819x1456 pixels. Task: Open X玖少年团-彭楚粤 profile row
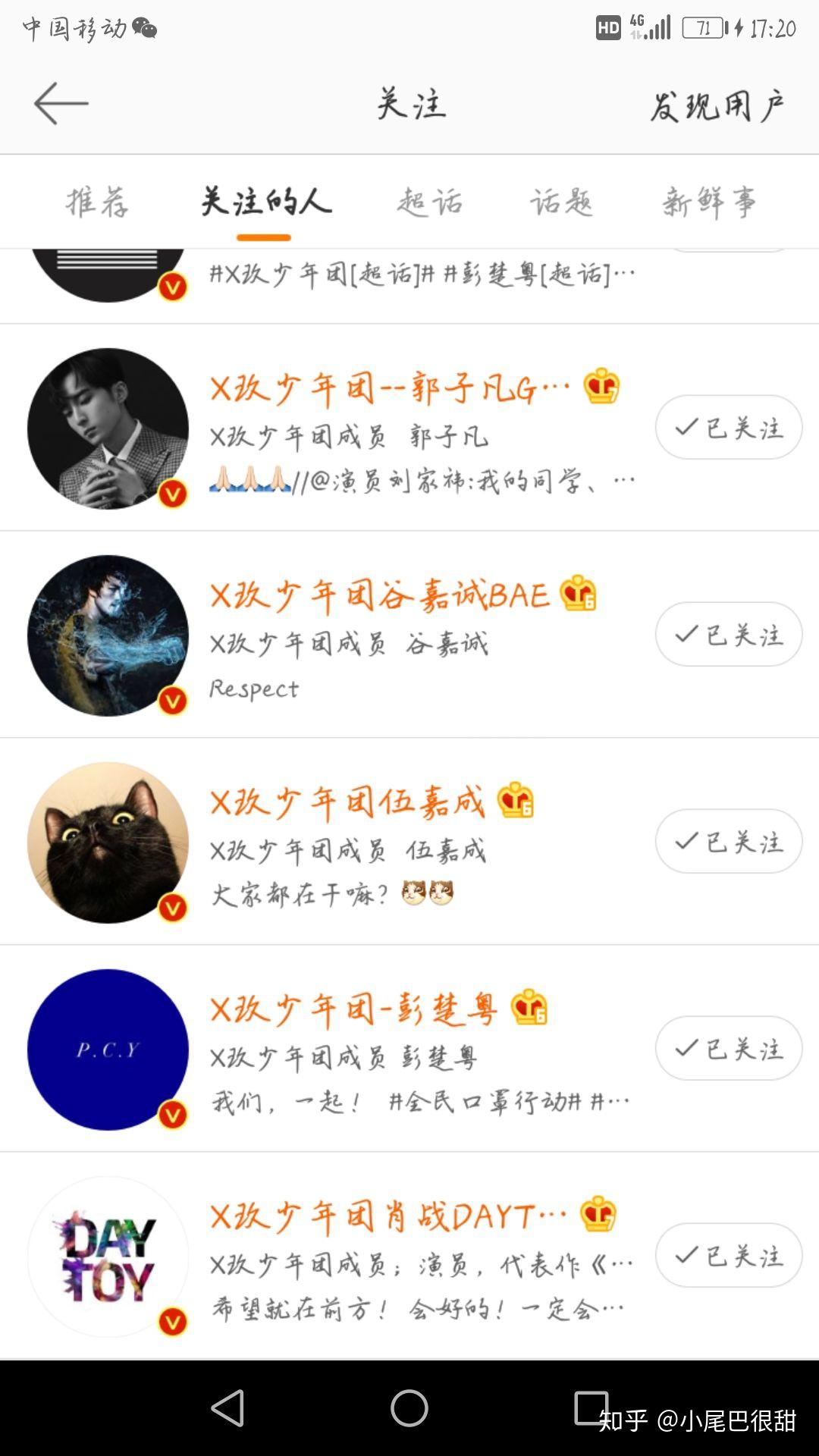point(409,1049)
